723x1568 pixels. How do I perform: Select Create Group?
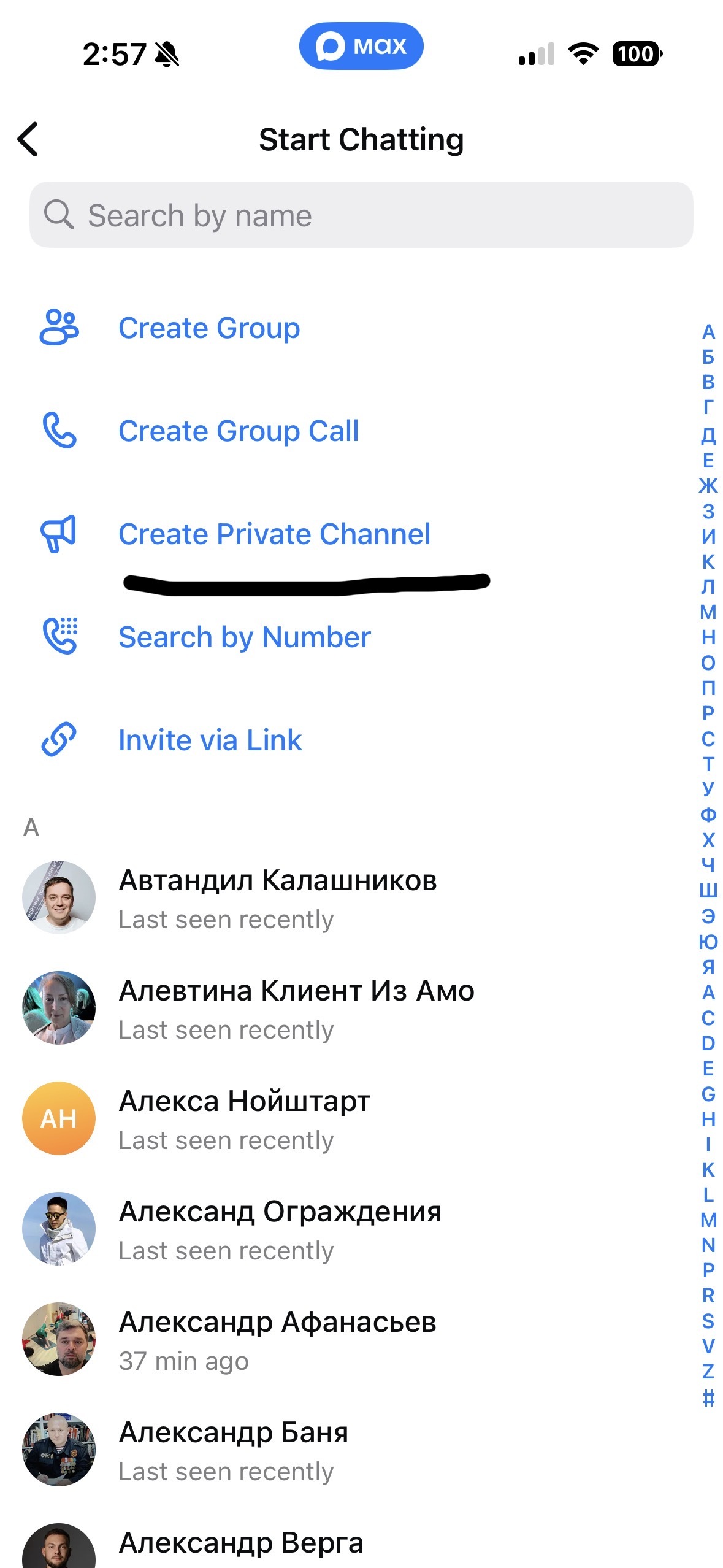[208, 328]
